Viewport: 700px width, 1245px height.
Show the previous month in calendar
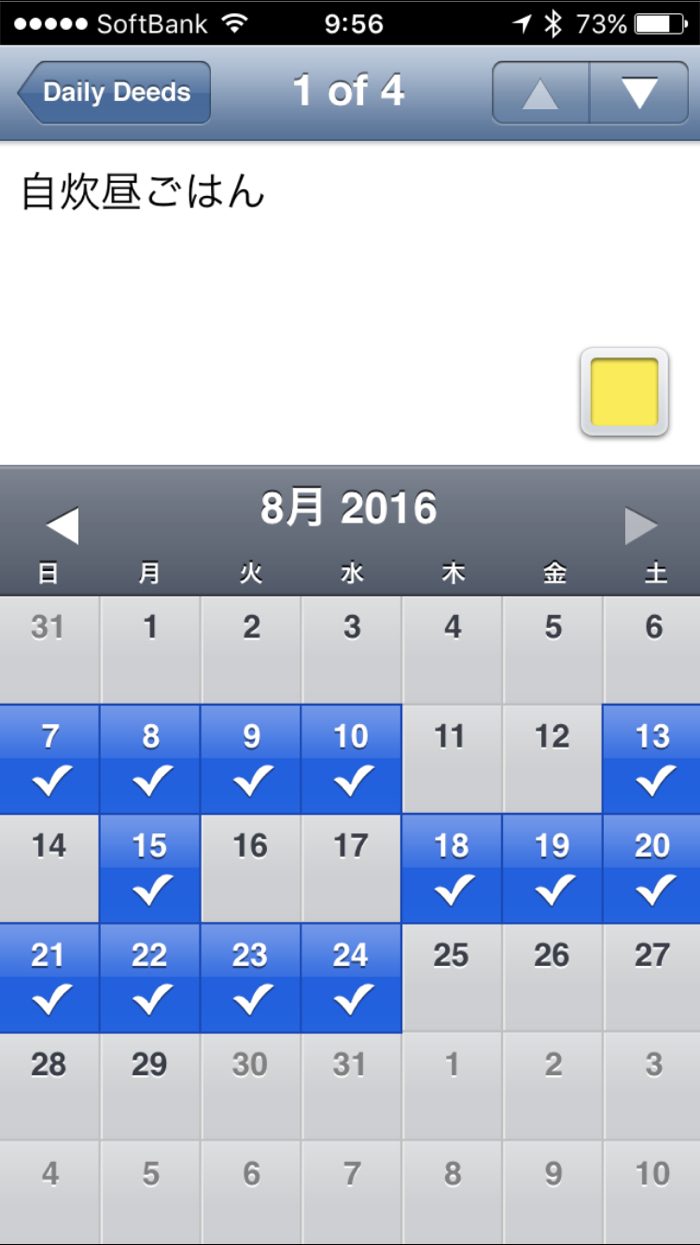(x=62, y=525)
